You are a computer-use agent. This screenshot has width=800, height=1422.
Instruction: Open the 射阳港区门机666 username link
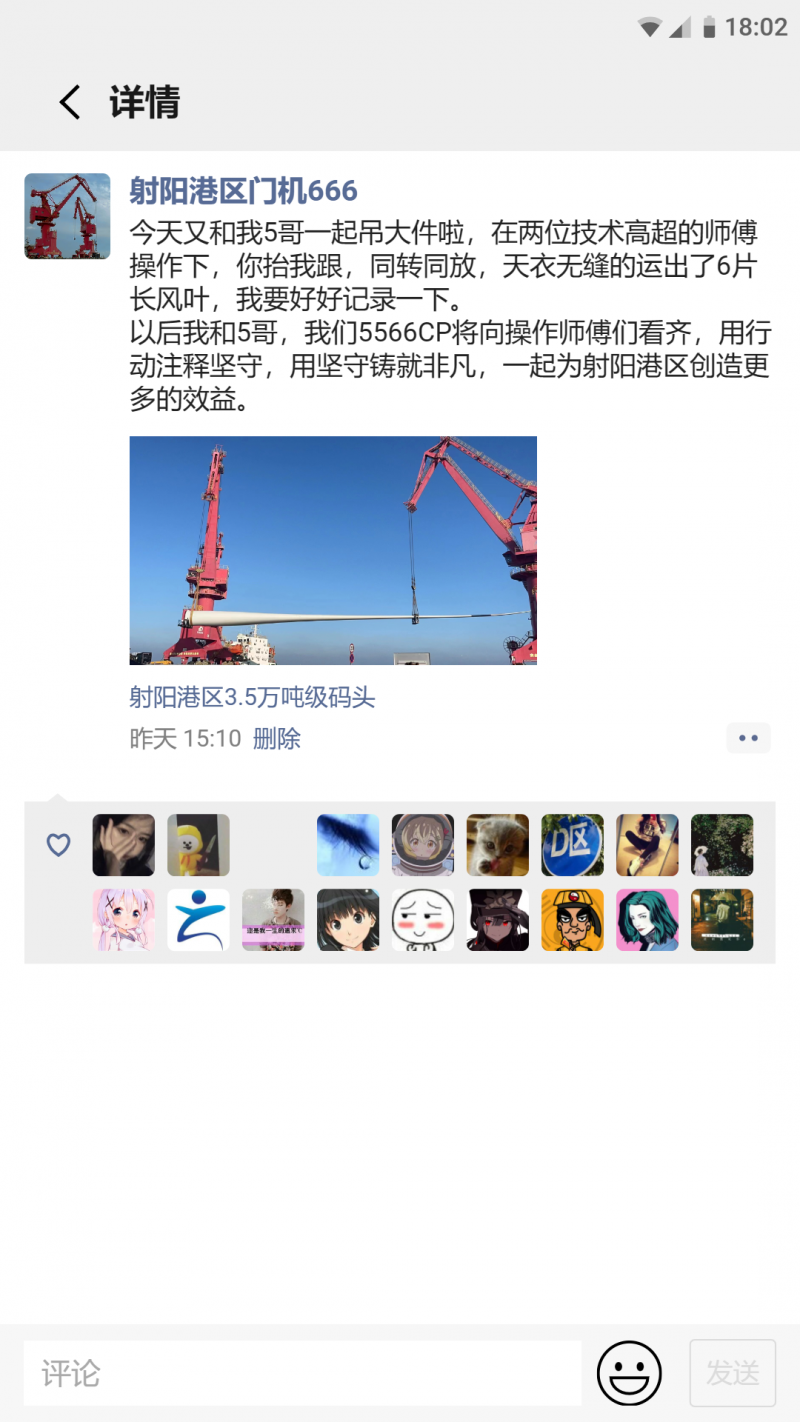click(x=243, y=189)
